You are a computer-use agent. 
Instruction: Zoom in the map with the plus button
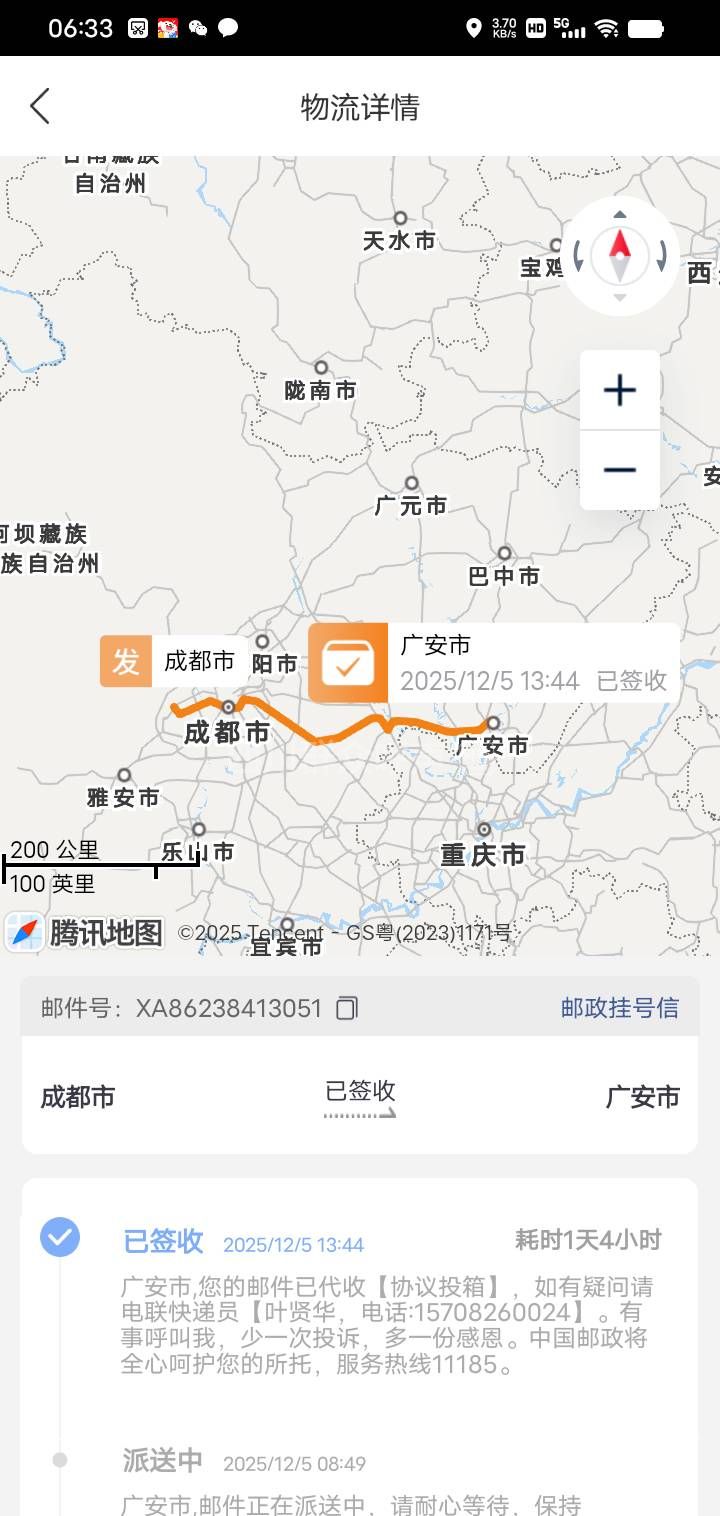(x=620, y=390)
